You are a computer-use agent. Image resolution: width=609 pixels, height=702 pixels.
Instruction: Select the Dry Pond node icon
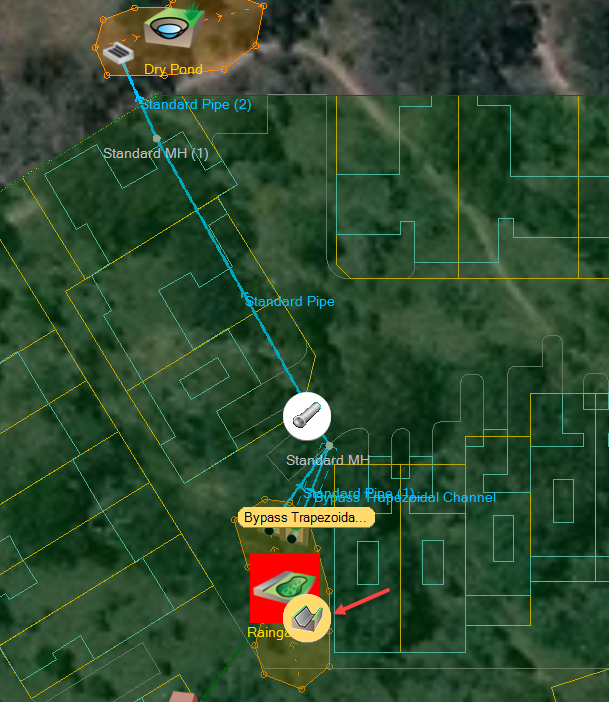pos(171,29)
